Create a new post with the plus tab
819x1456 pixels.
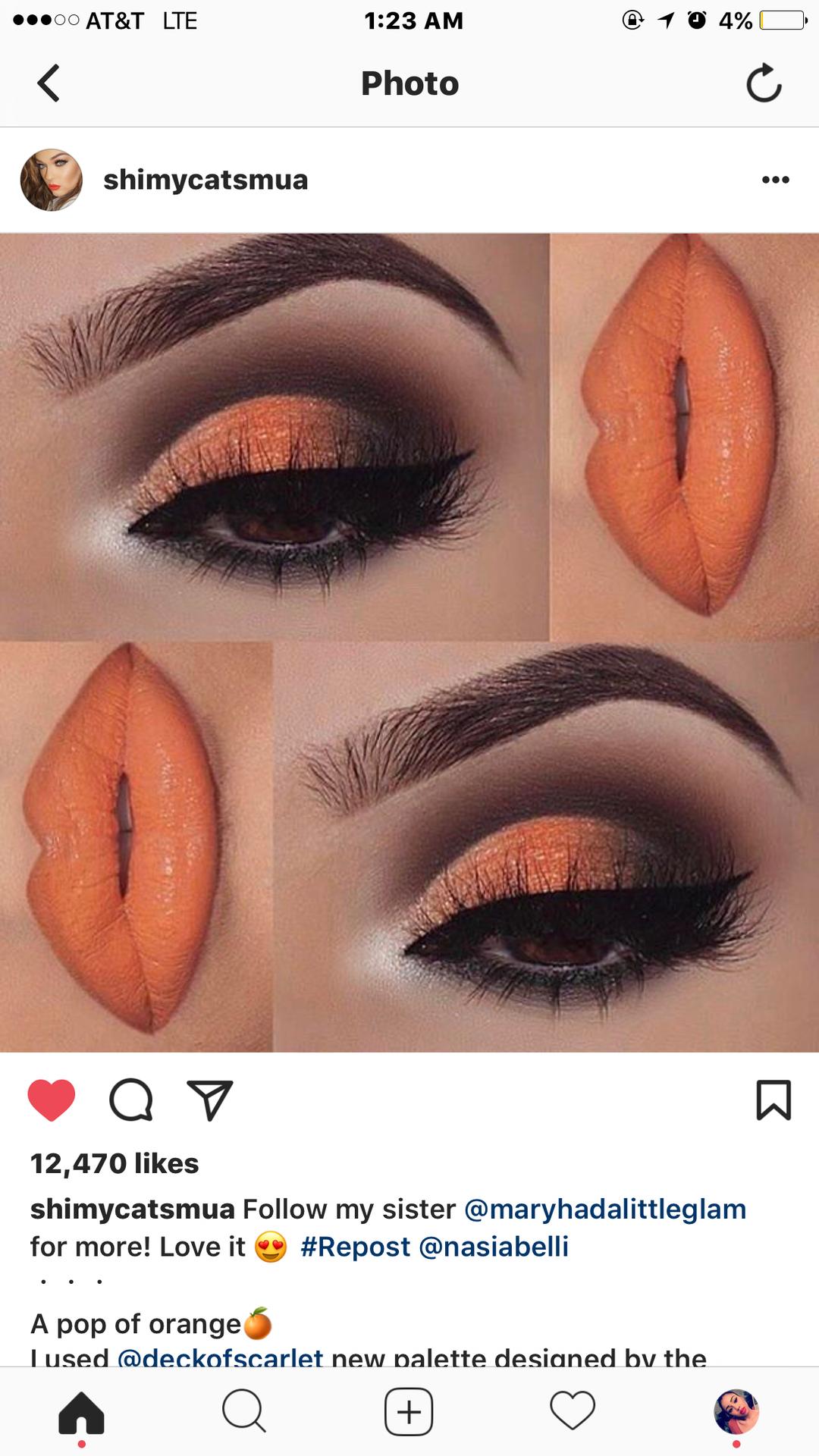(409, 1412)
